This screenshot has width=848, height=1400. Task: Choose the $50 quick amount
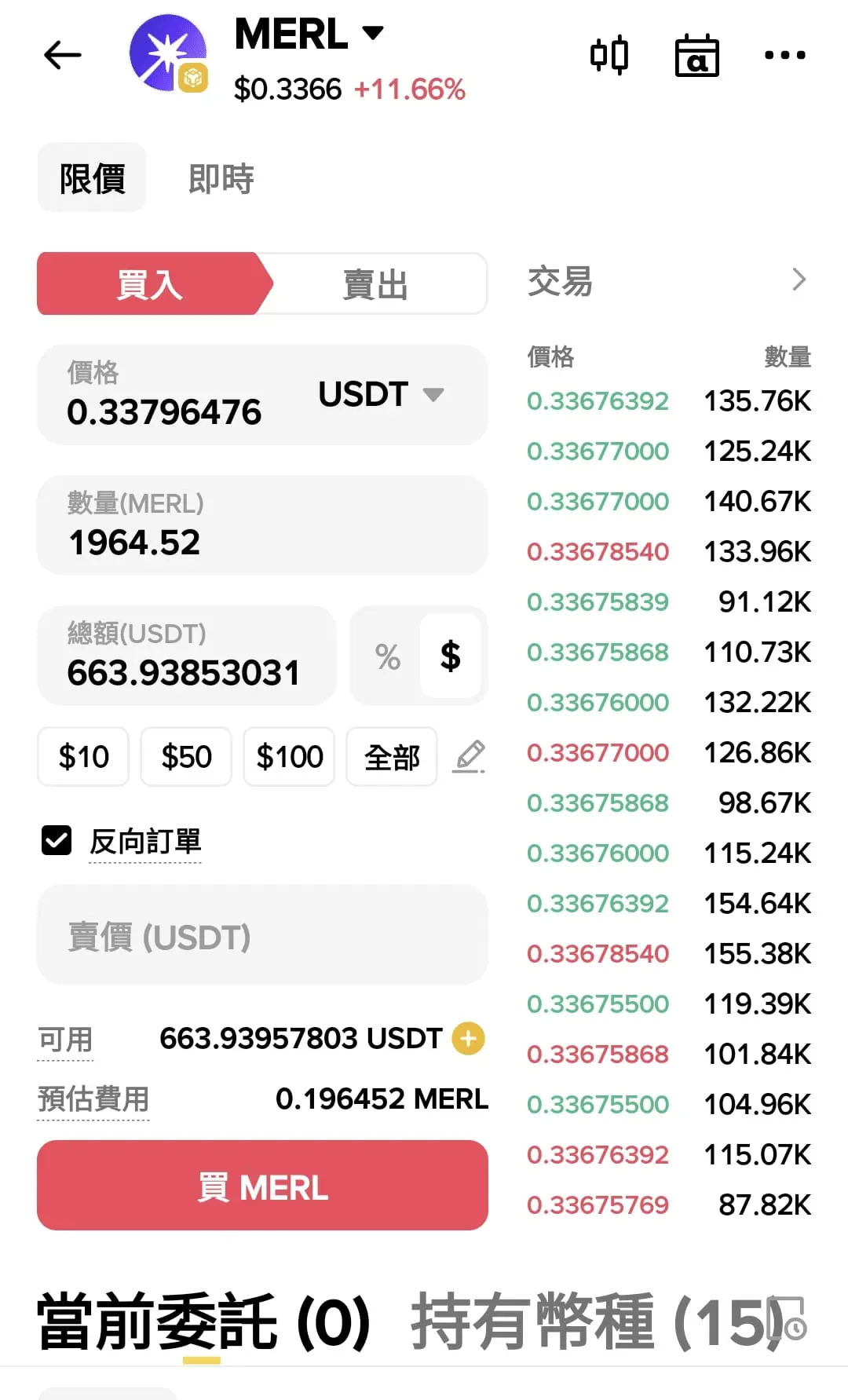[x=186, y=757]
